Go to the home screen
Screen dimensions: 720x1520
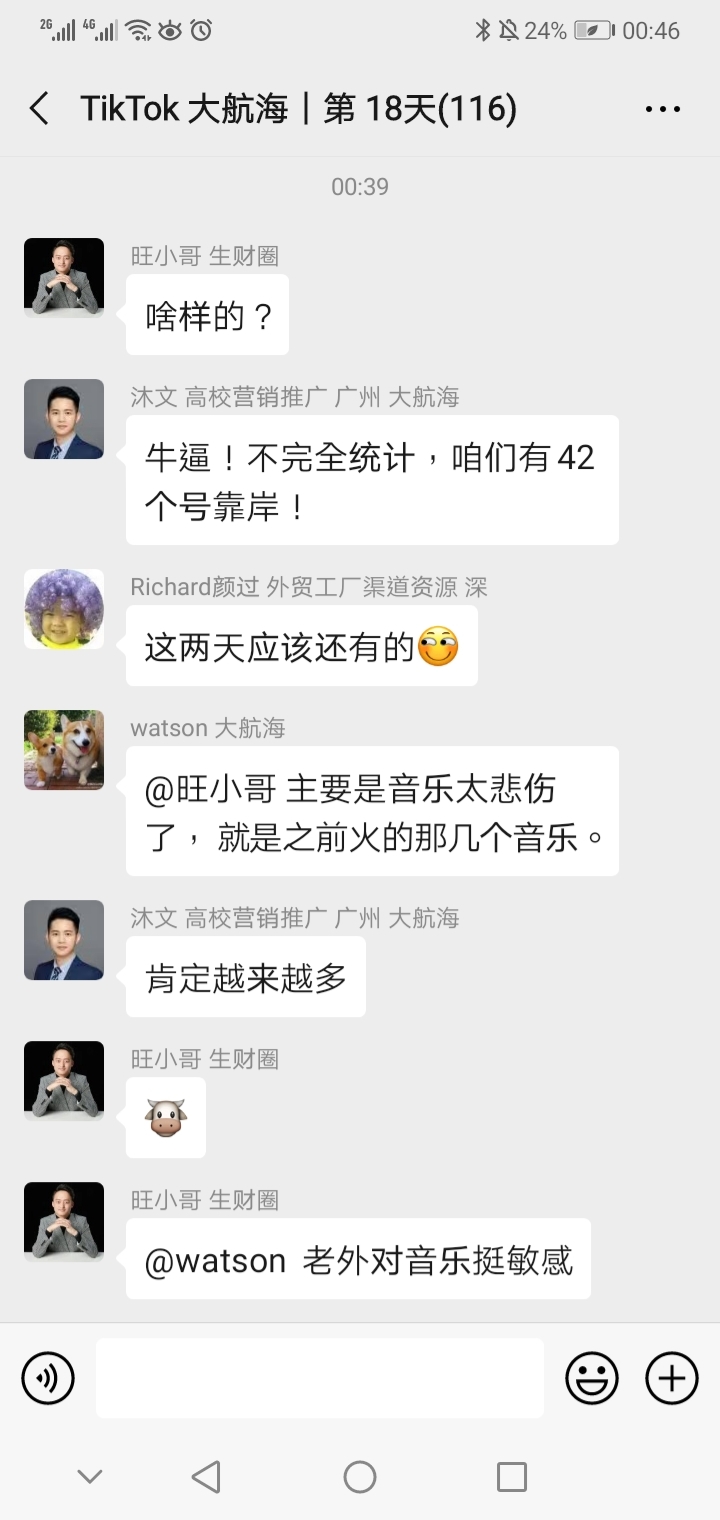pos(360,1476)
